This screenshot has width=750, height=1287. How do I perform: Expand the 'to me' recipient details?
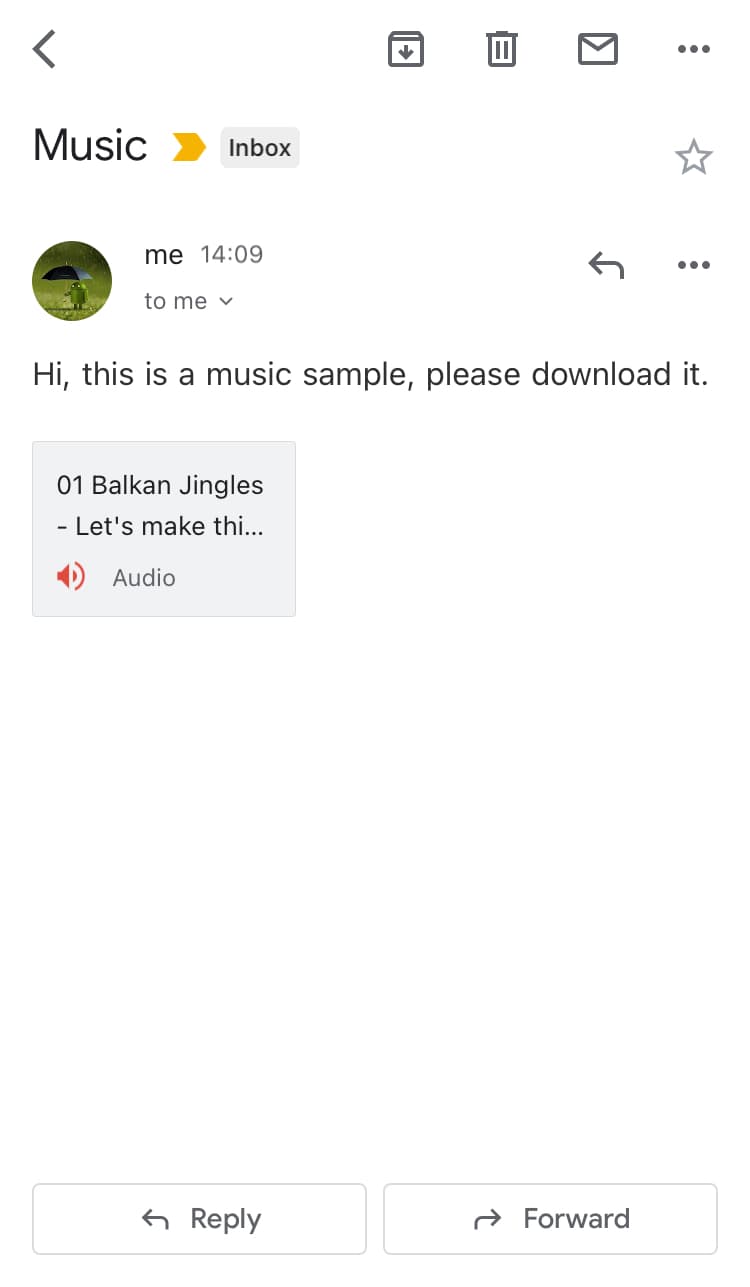(x=178, y=300)
